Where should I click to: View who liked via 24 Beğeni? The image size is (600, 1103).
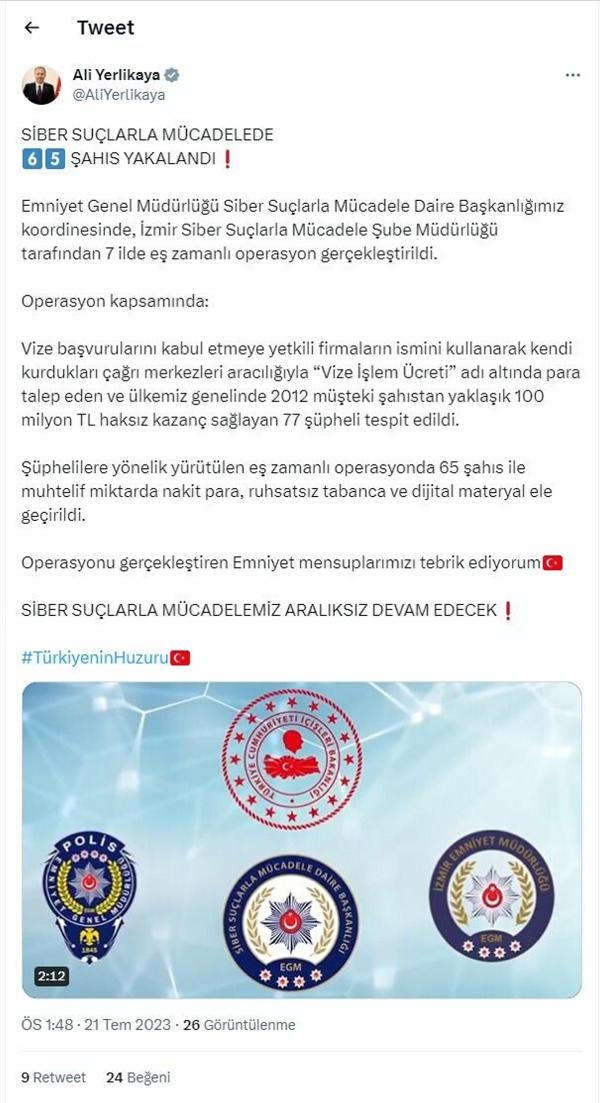coord(138,1077)
